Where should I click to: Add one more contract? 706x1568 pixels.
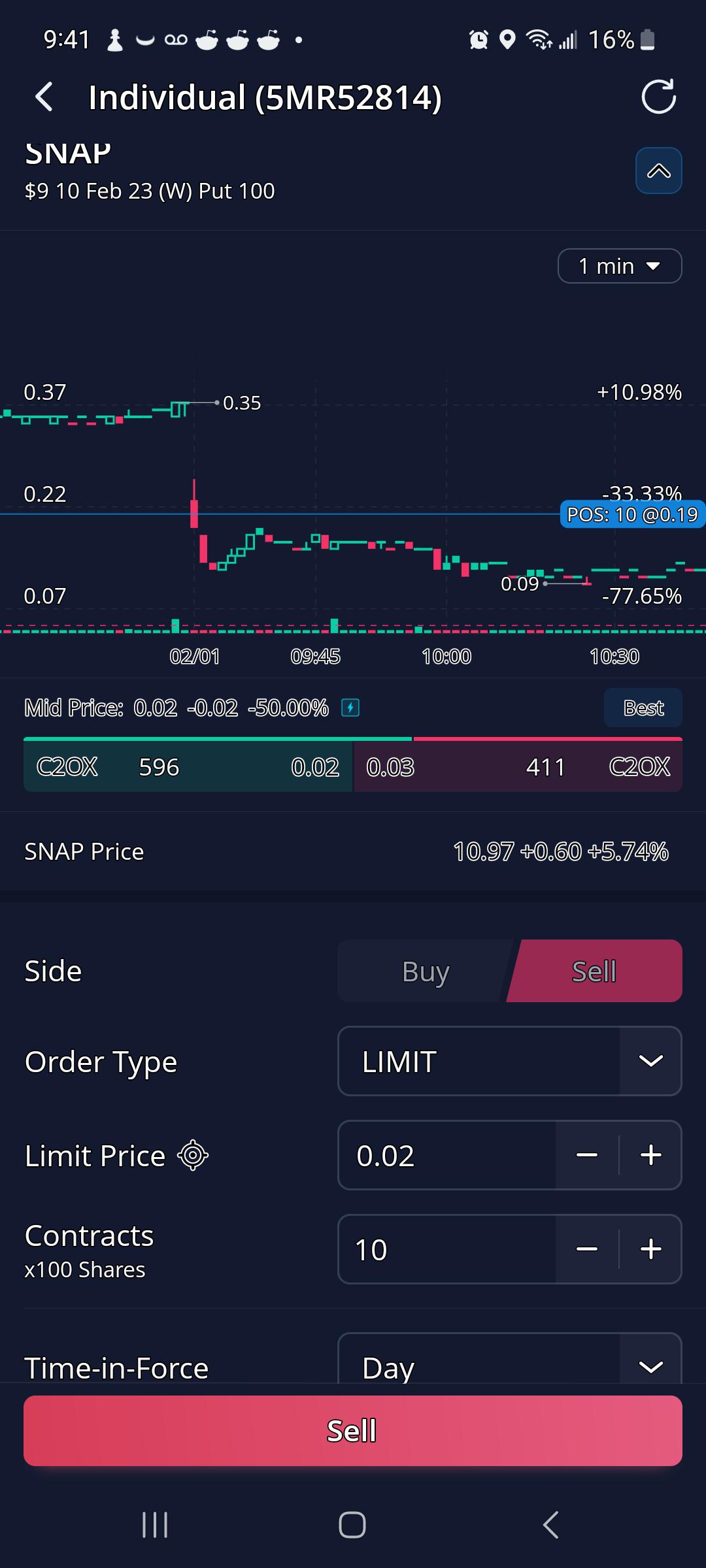650,1249
